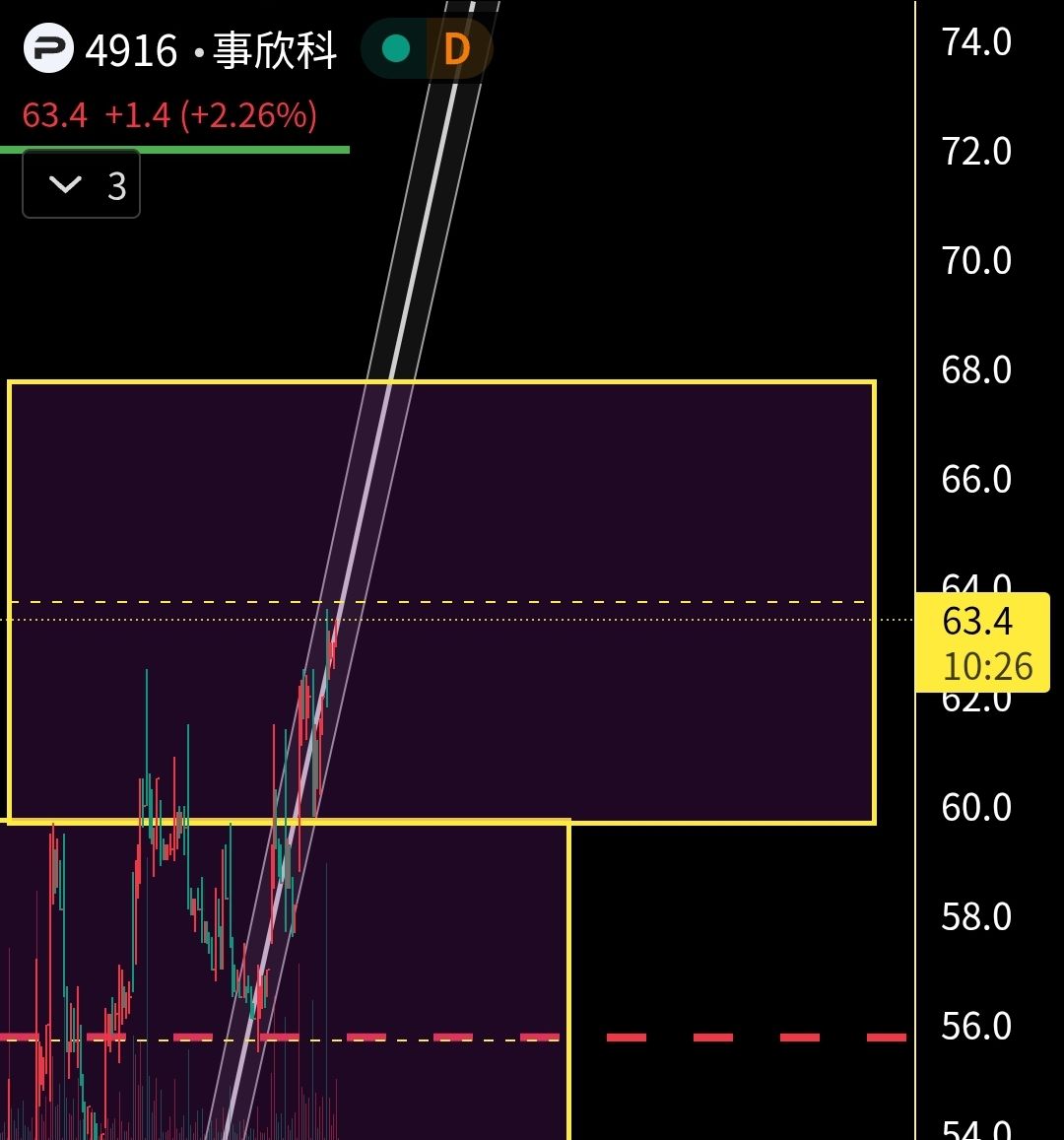Tap the D delayed-data badge
The width and height of the screenshot is (1064, 1140).
click(456, 49)
